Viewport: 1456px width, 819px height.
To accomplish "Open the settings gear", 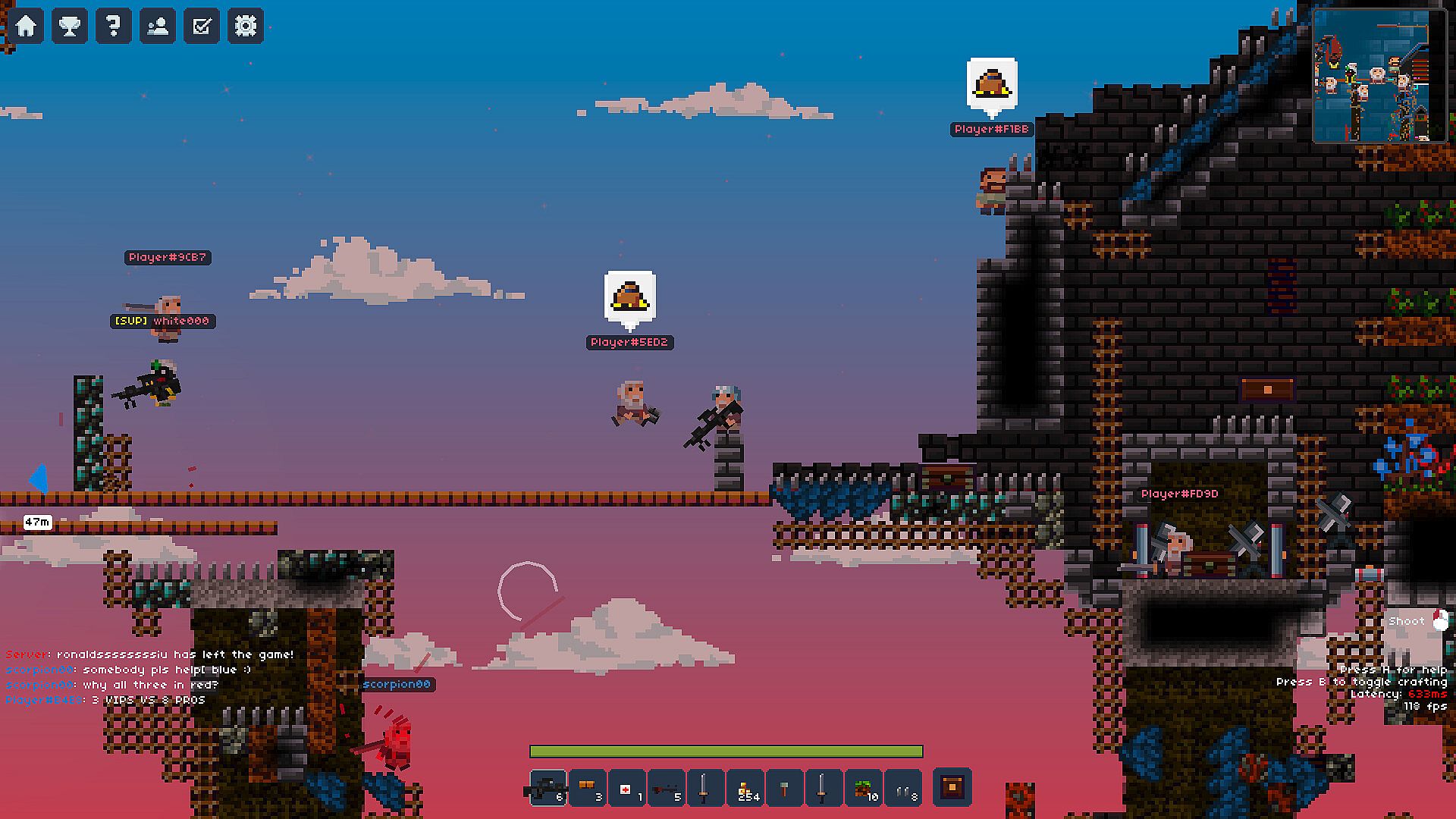I will tap(246, 27).
